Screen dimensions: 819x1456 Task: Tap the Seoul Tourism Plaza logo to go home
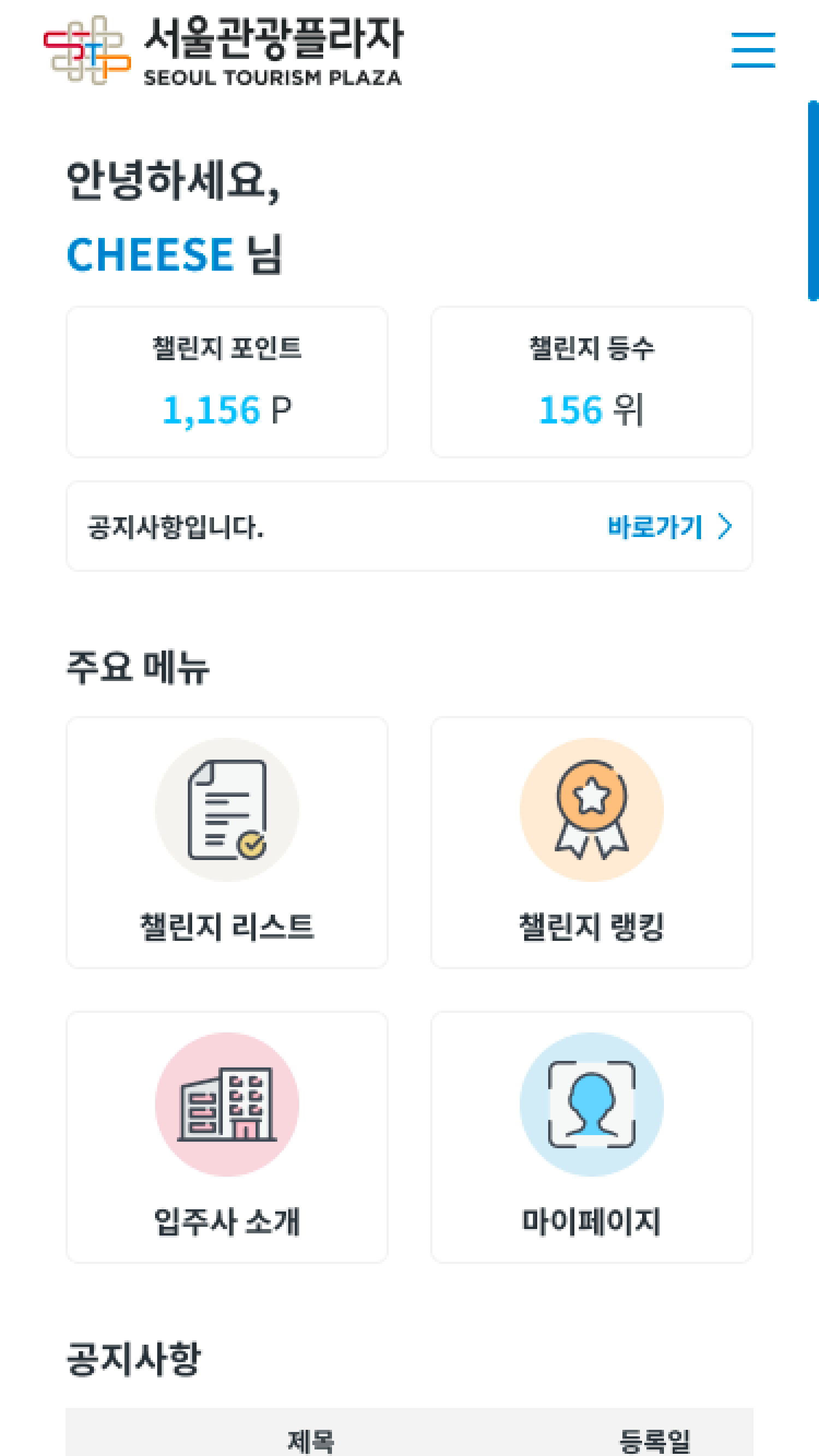223,50
